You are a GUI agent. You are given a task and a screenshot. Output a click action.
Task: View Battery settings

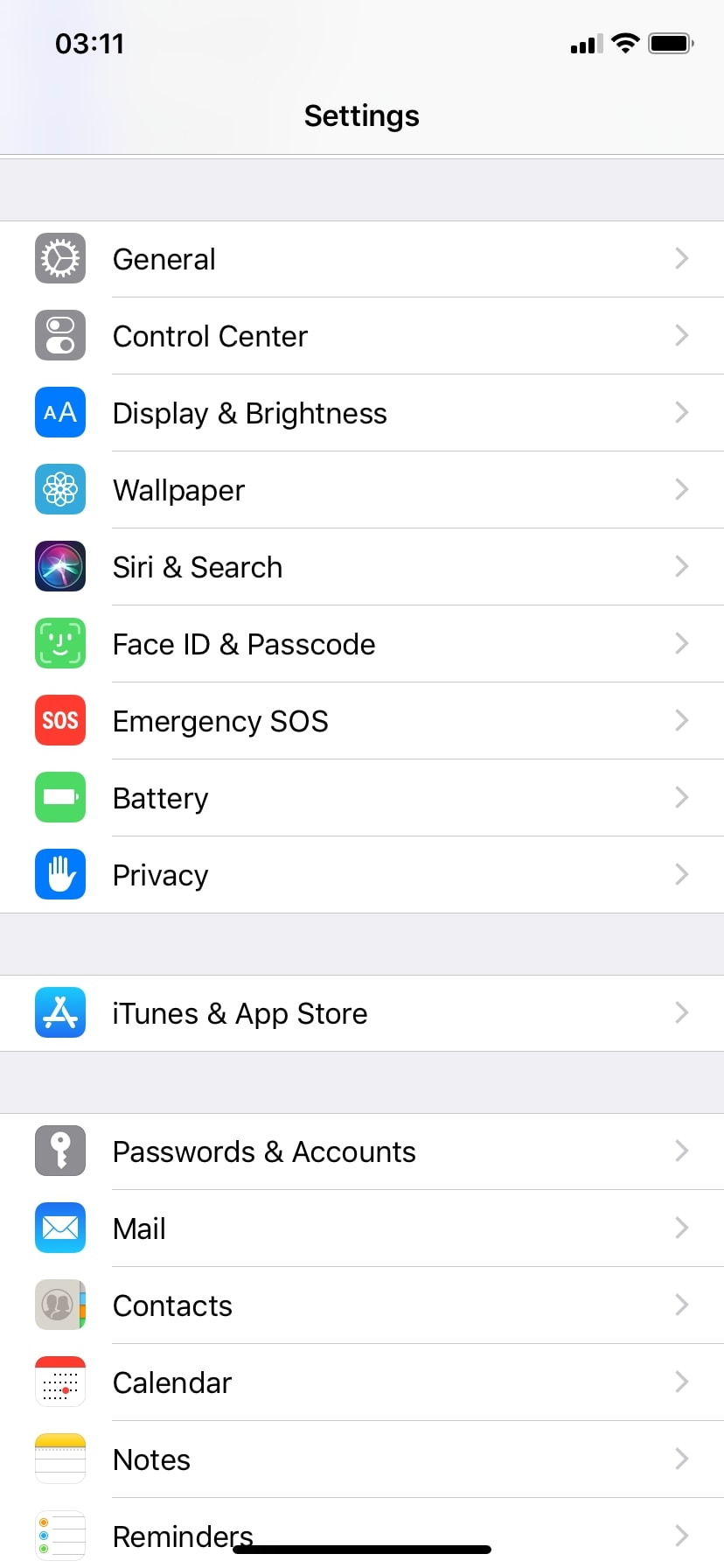tap(362, 798)
